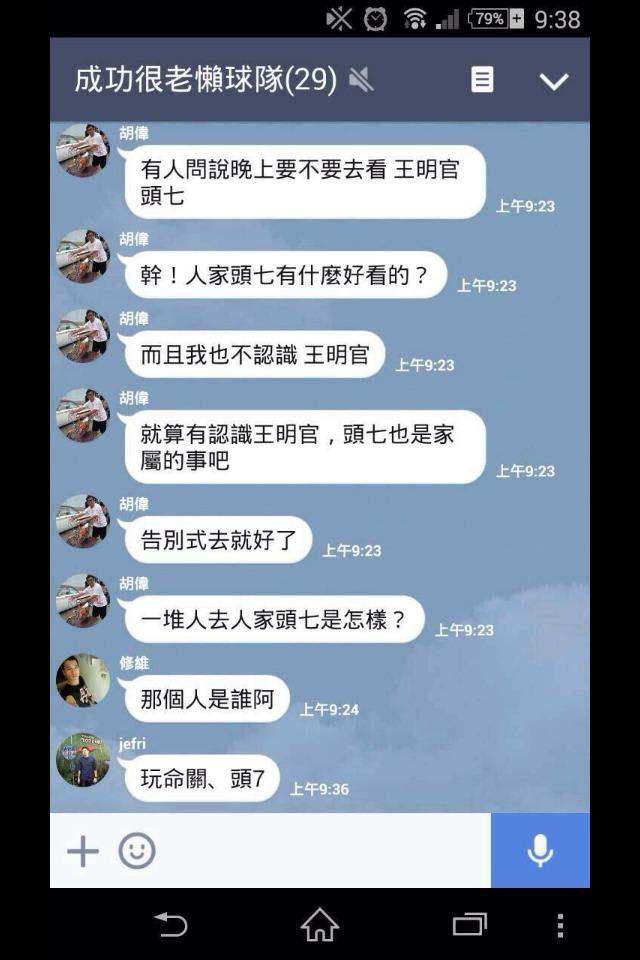Go back using the system back button
Screen dimensions: 640x960
[171, 924]
